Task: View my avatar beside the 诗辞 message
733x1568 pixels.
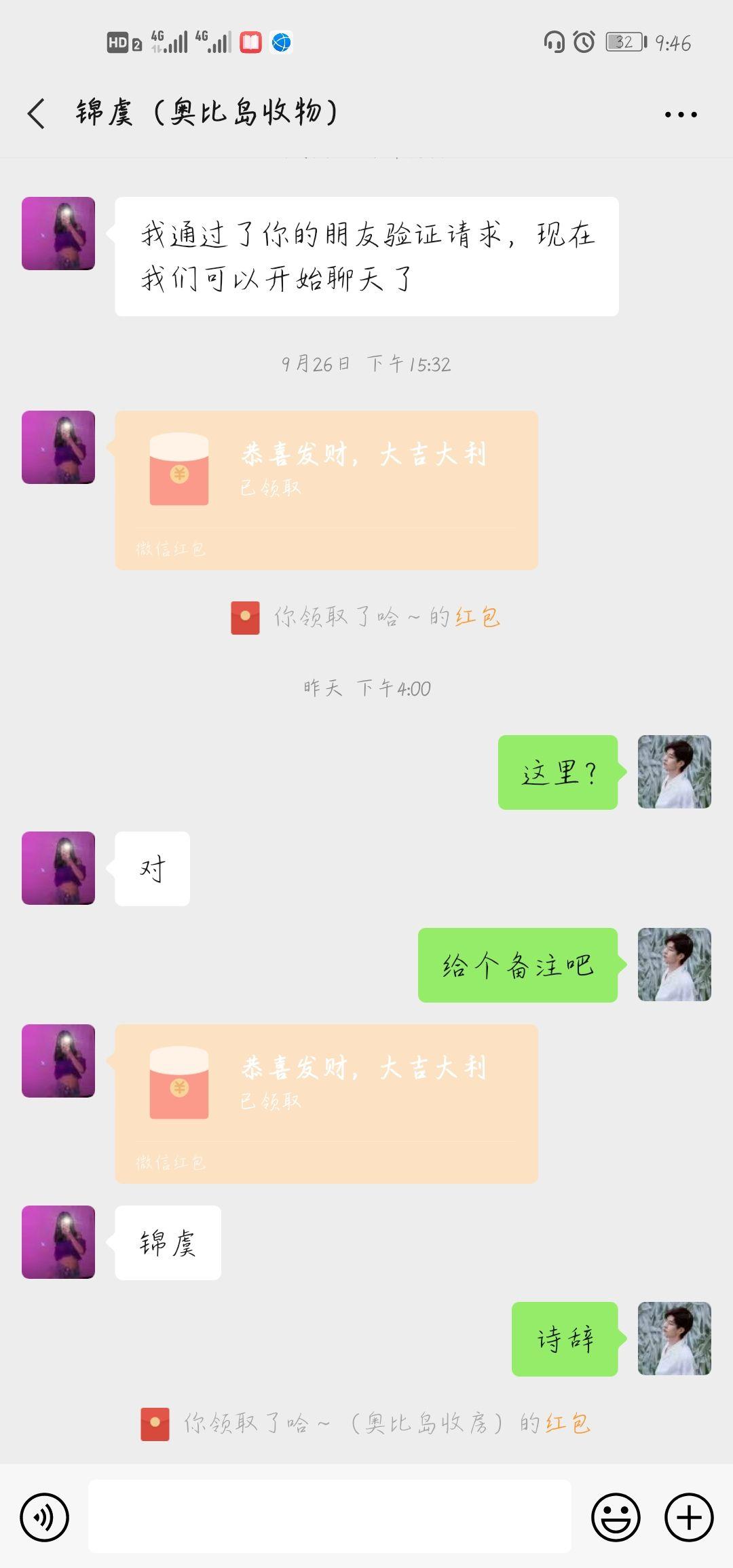Action: pos(674,1339)
